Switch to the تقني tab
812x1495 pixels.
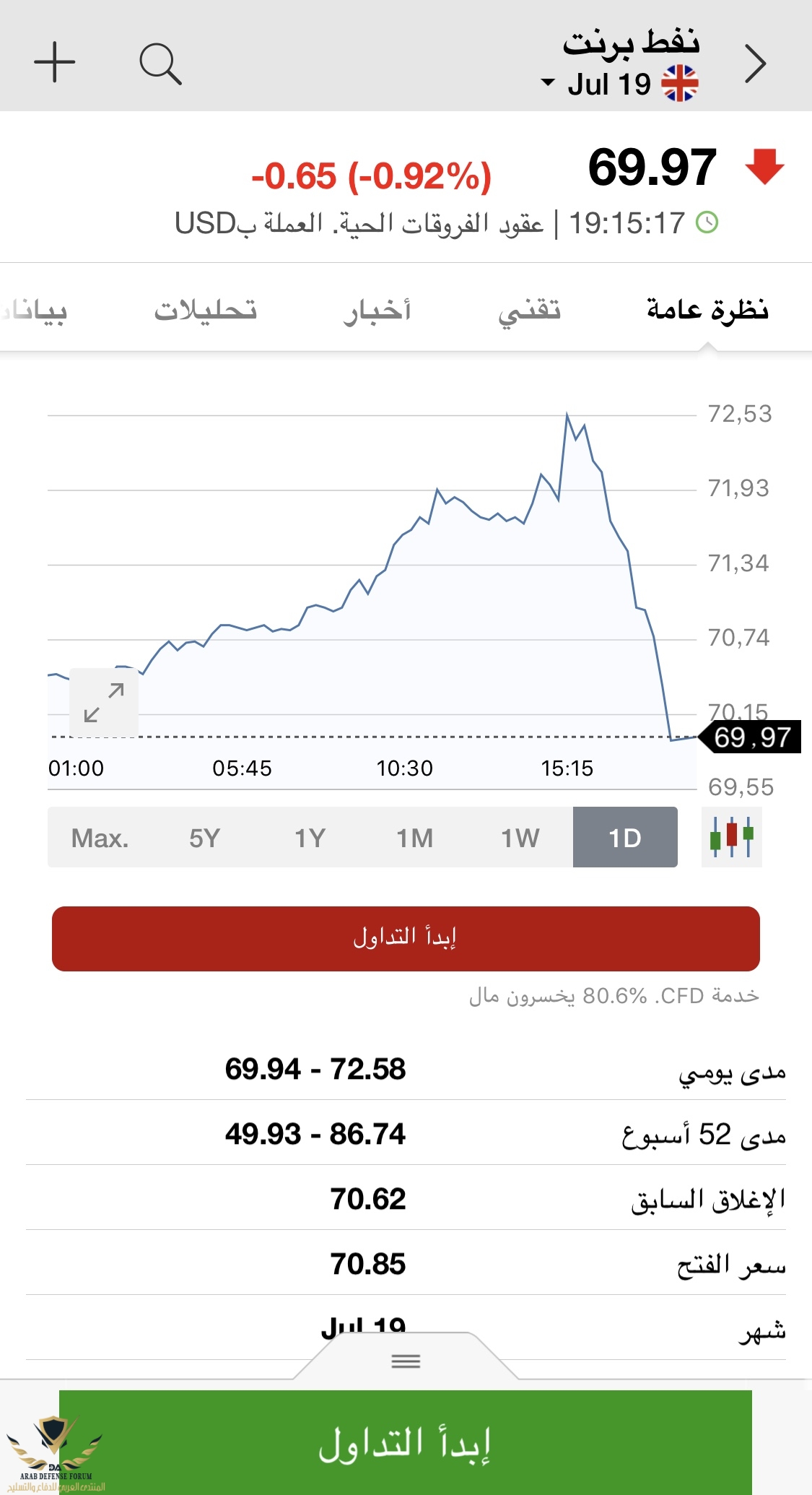[529, 311]
